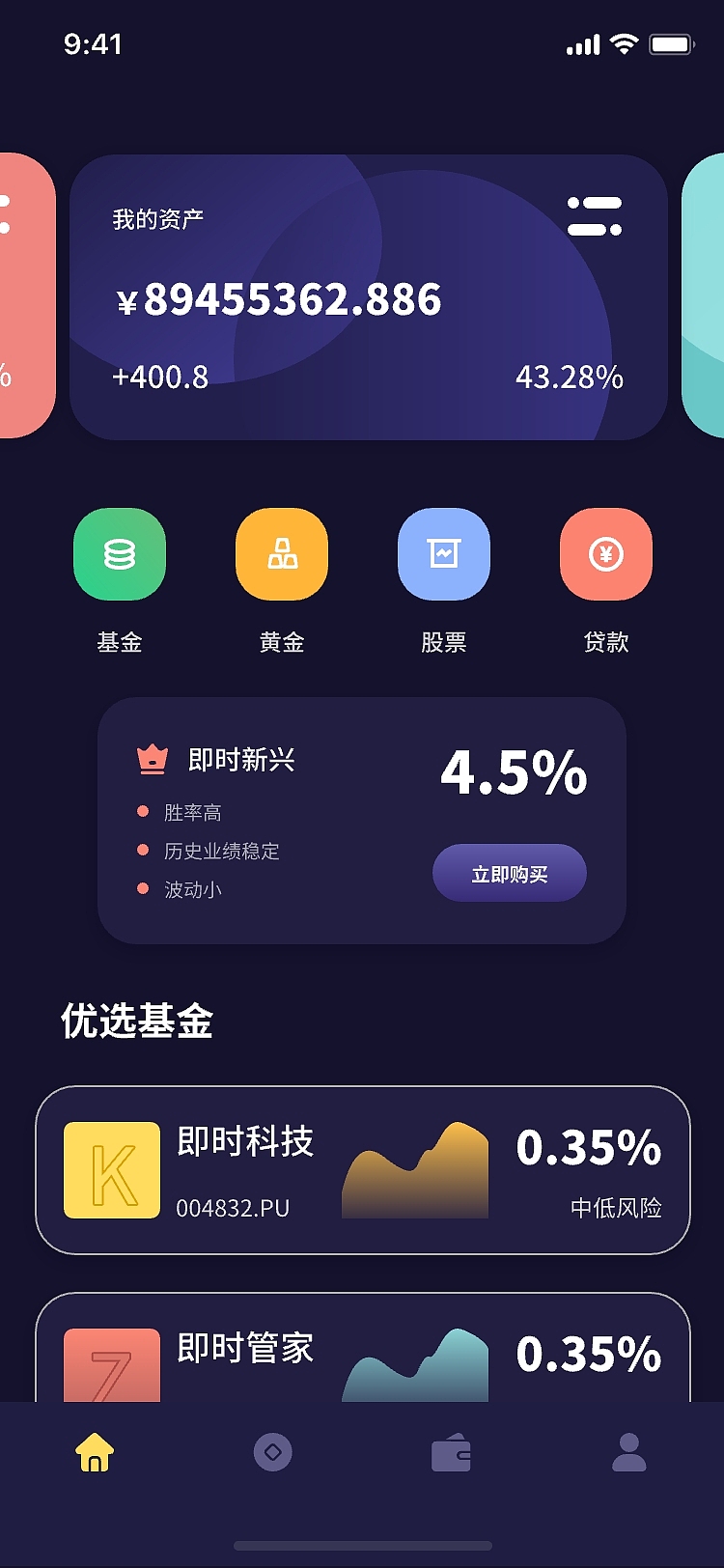Open the 股票 (stocks) icon

443,554
